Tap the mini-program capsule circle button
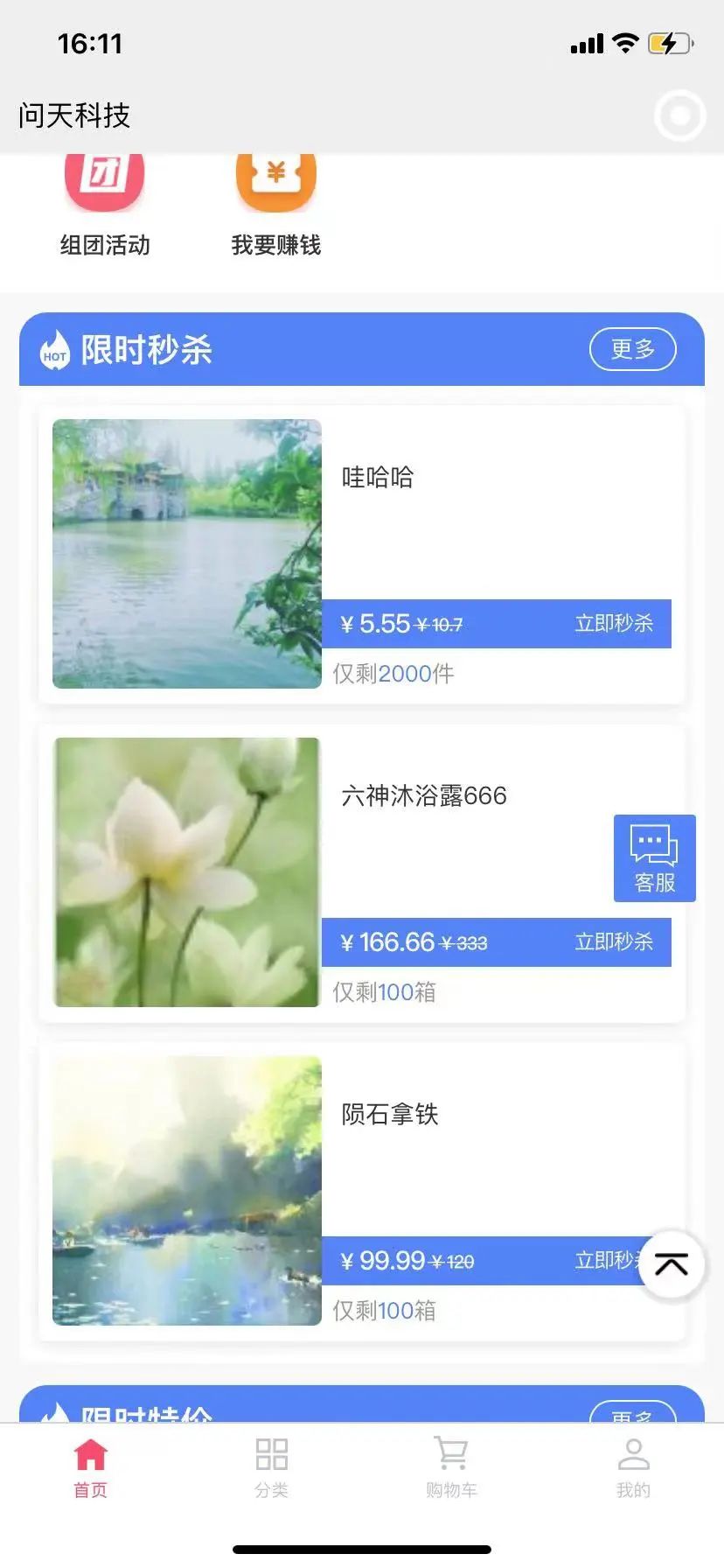724x1568 pixels. pos(679,115)
